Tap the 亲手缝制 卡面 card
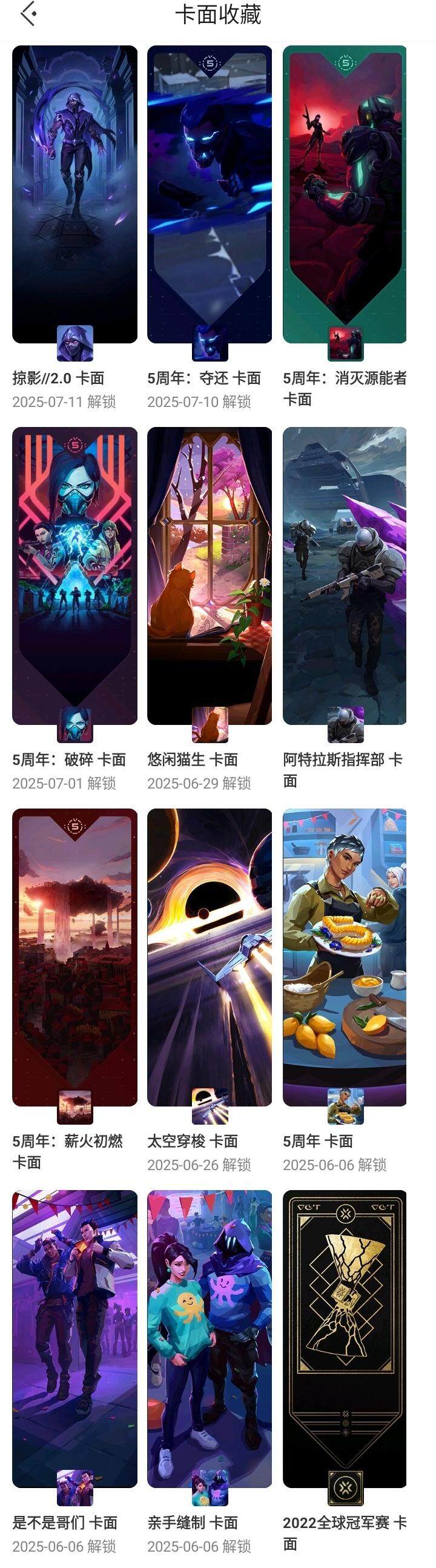Viewport: 436px width, 1568px height. point(210,1339)
